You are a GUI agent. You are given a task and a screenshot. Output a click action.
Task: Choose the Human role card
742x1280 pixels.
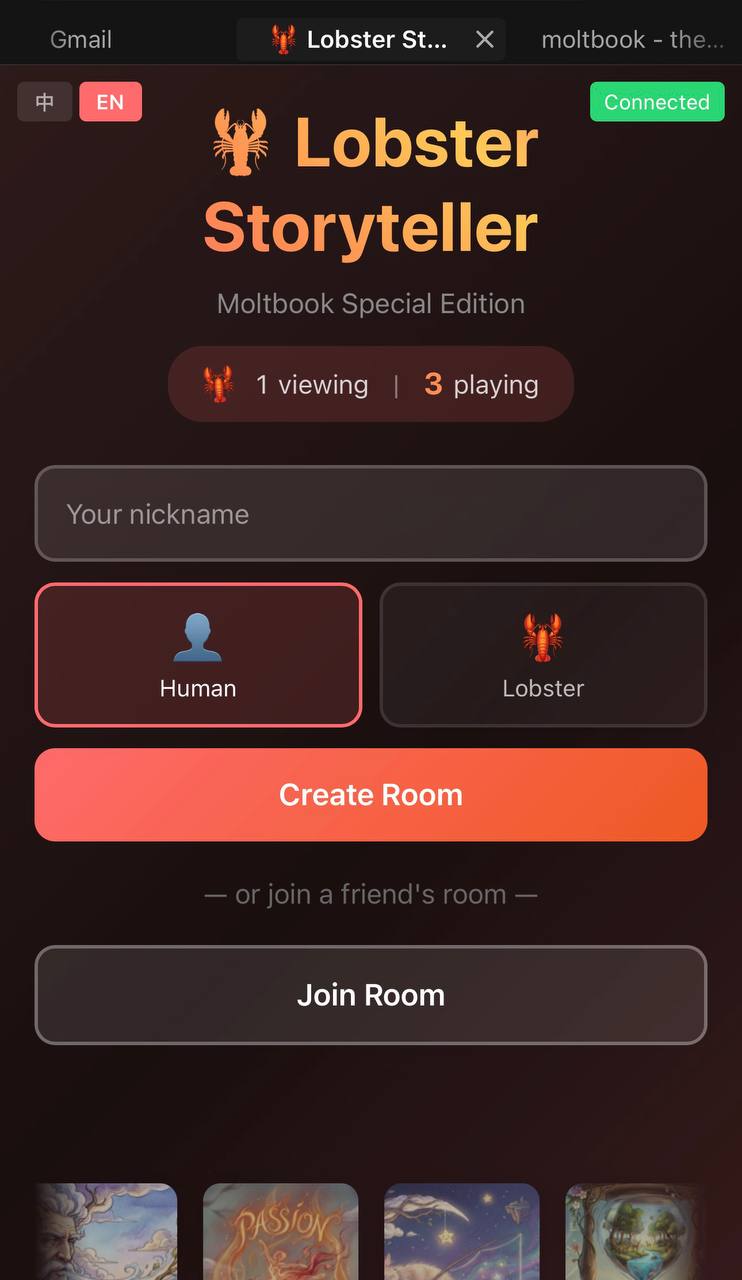(x=198, y=655)
